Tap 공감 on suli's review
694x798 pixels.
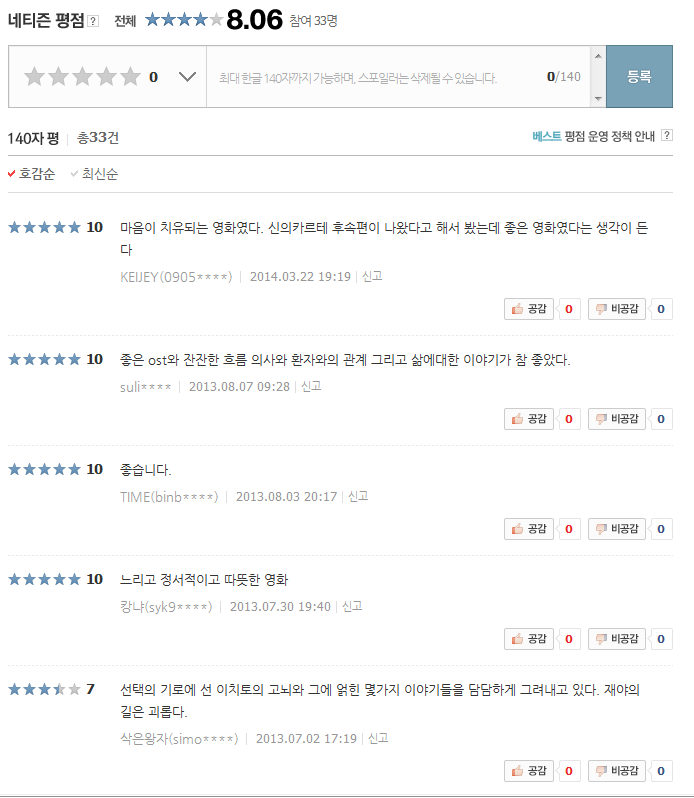coord(529,419)
